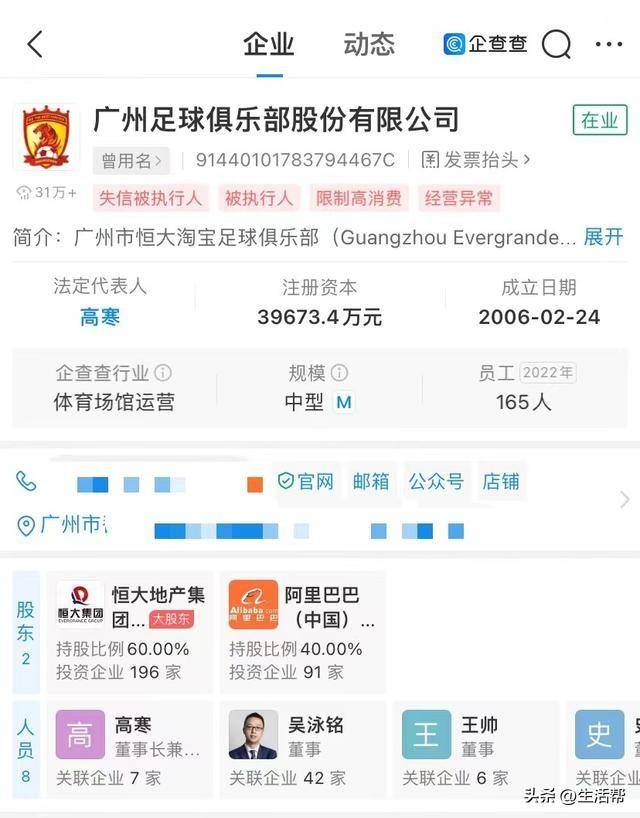Screen dimensions: 640x818
Task: Tap the 失信被执行人 risk tag
Action: 150,198
